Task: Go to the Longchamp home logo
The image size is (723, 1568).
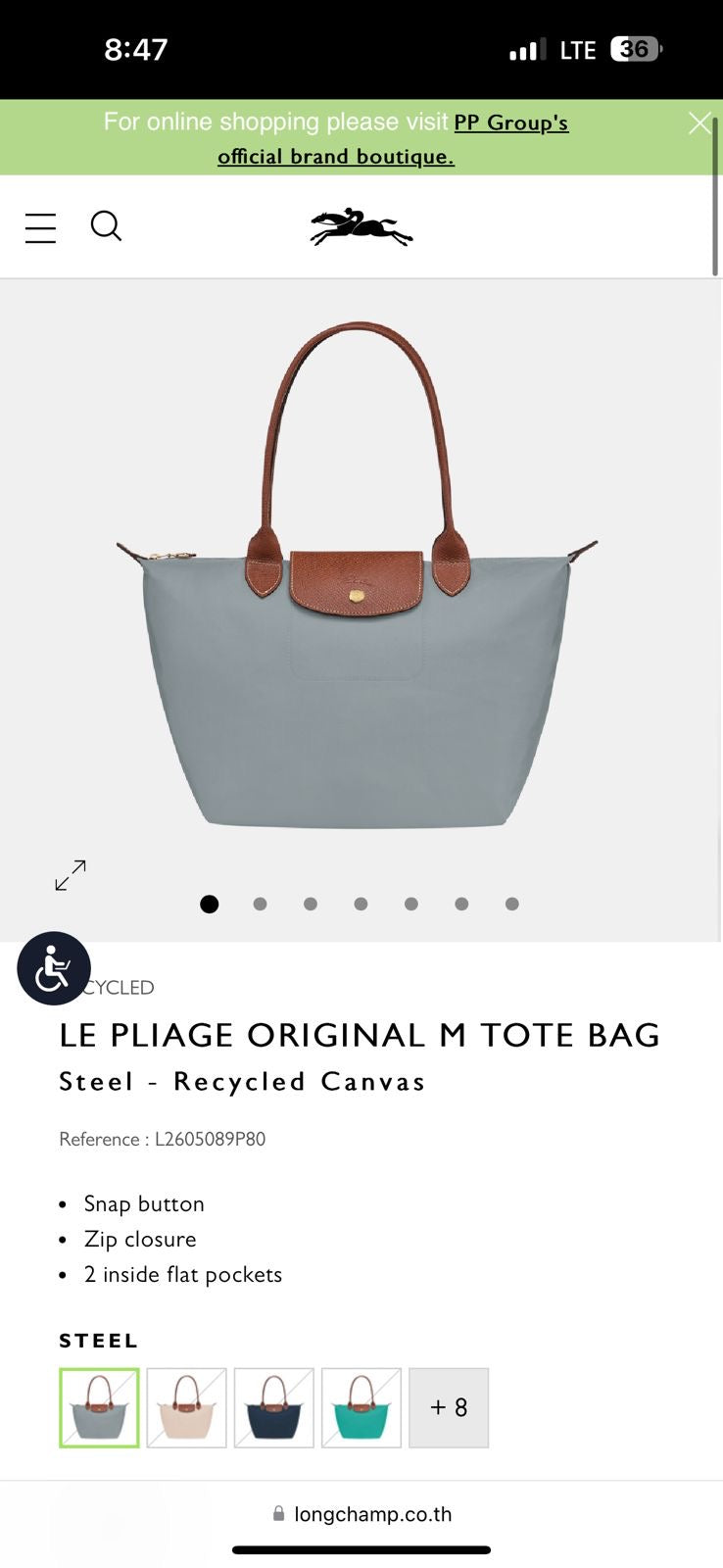Action: [361, 227]
